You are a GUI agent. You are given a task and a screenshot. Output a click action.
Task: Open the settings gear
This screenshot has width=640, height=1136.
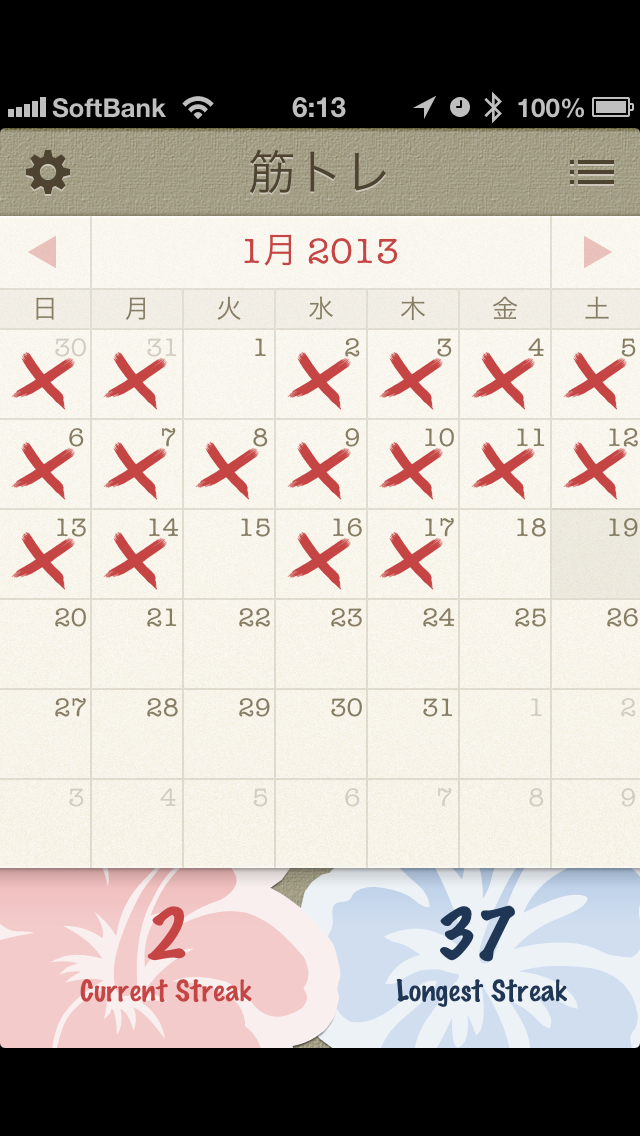(x=48, y=173)
